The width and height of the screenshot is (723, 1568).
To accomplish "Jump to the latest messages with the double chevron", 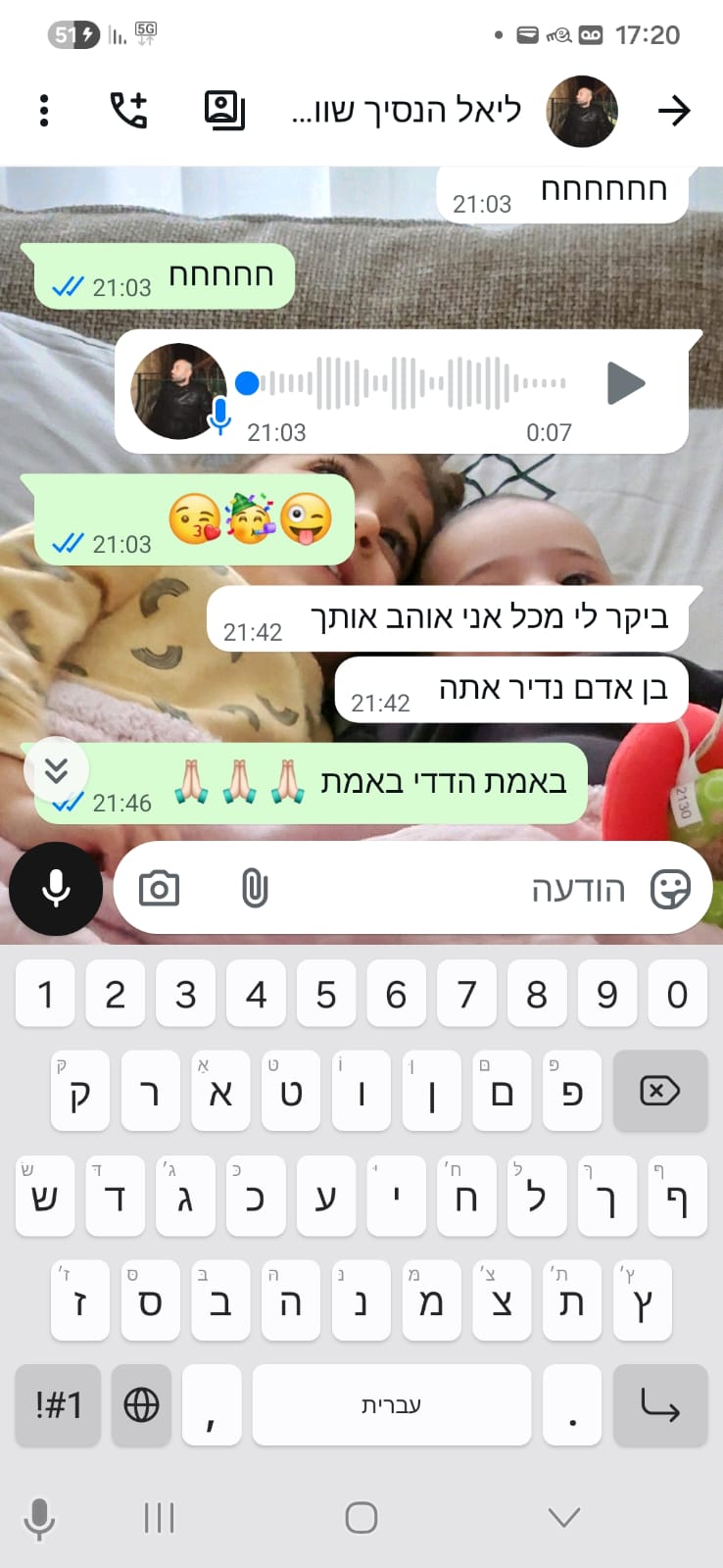I will pos(56,770).
